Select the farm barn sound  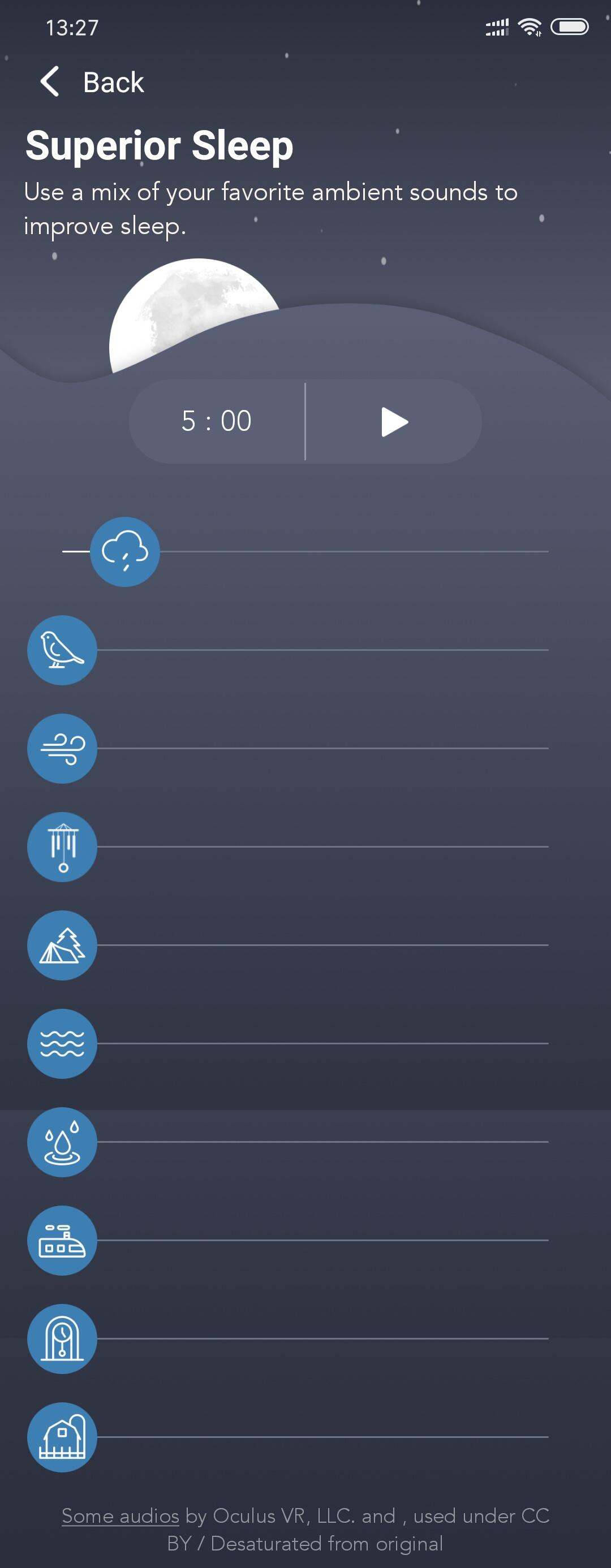click(x=62, y=1437)
